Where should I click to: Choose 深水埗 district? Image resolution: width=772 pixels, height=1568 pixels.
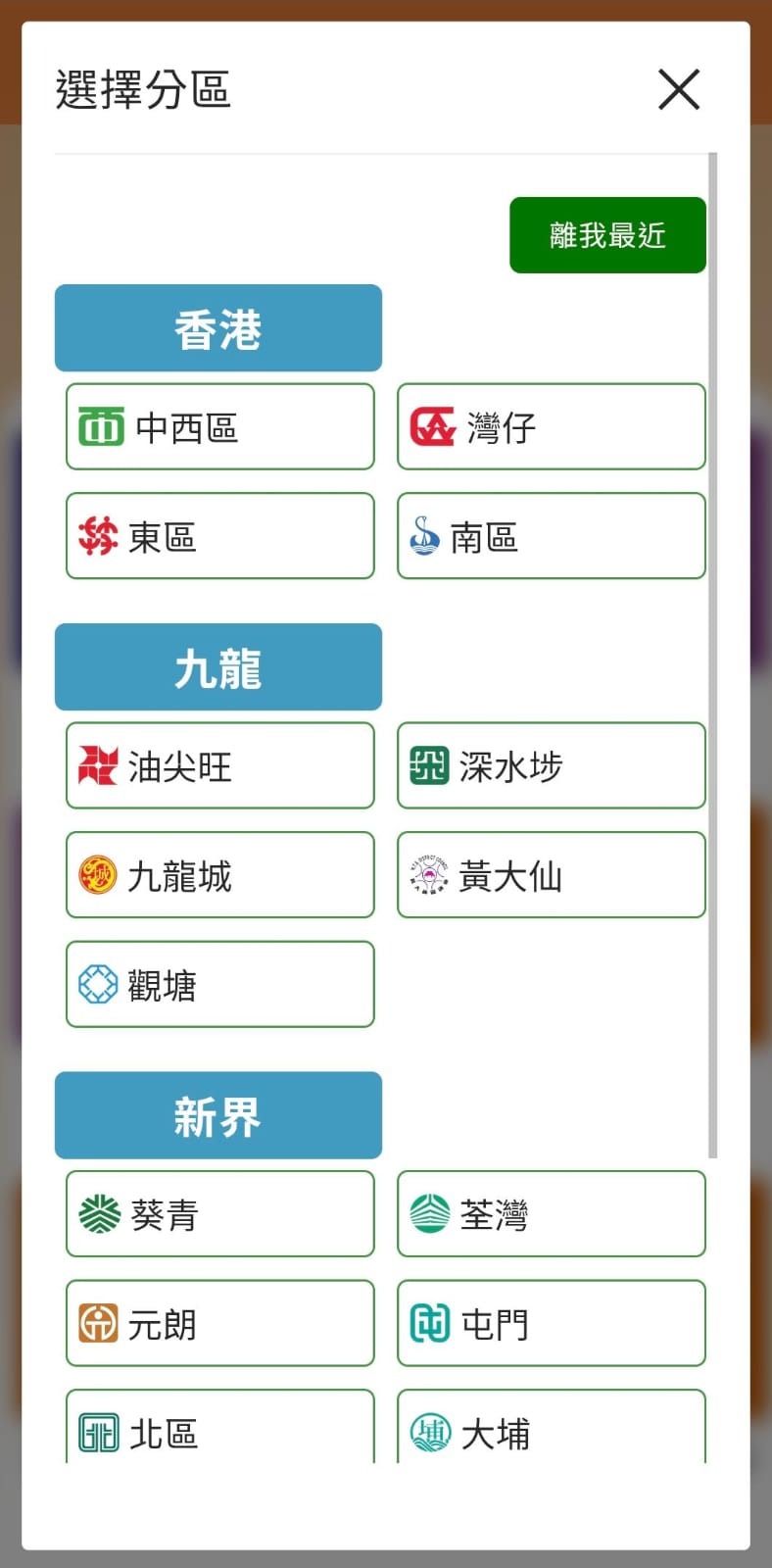point(552,765)
